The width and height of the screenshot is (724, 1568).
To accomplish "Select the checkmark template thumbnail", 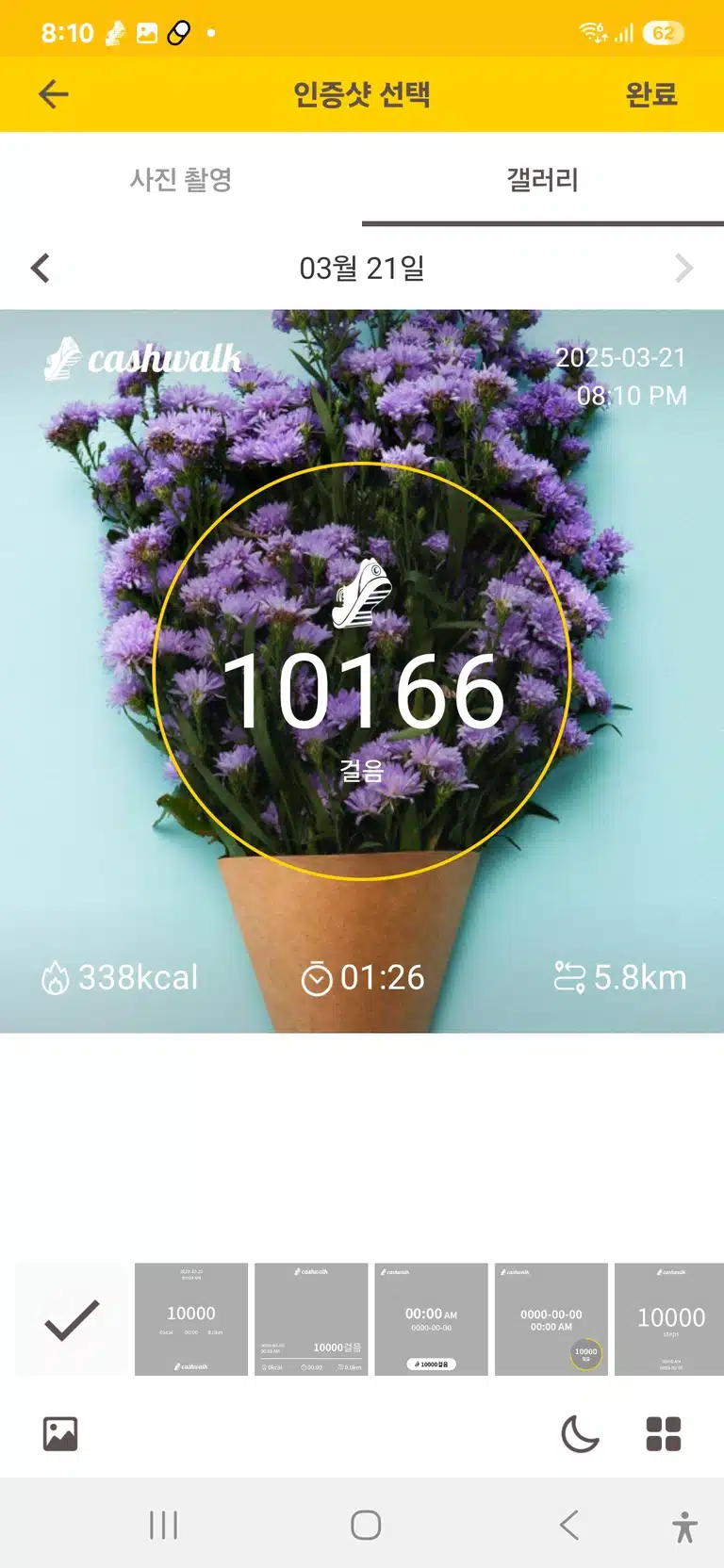I will 72,1319.
